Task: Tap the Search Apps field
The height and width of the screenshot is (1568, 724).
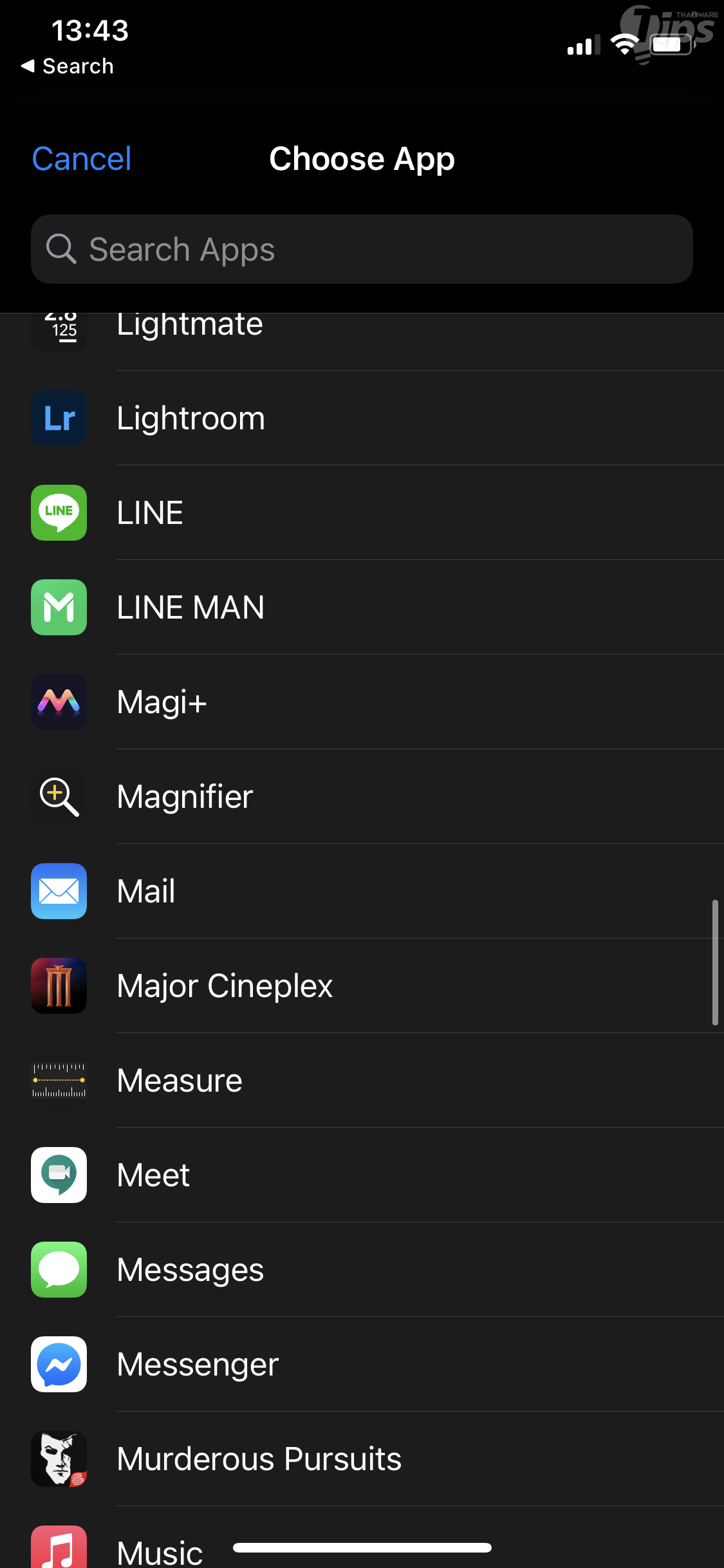Action: click(x=362, y=249)
